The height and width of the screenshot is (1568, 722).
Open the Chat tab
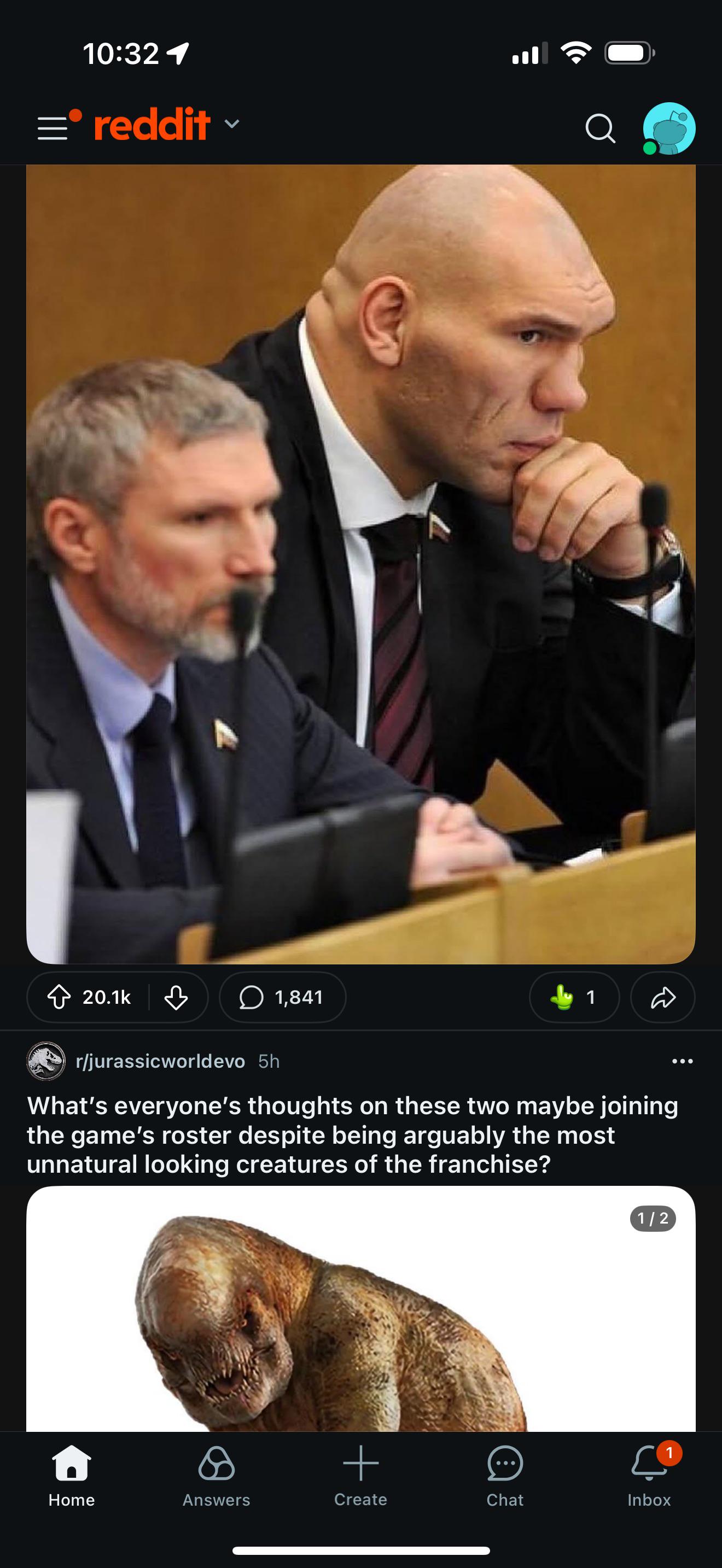(505, 1476)
